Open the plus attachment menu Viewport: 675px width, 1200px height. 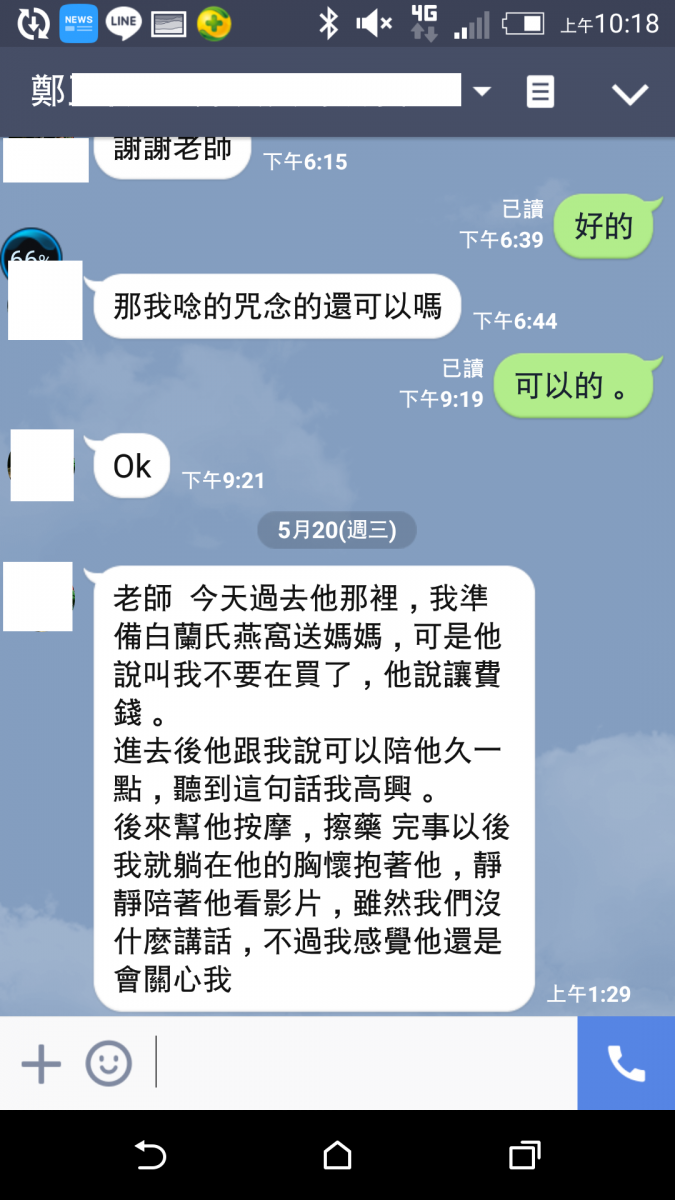pos(42,1063)
